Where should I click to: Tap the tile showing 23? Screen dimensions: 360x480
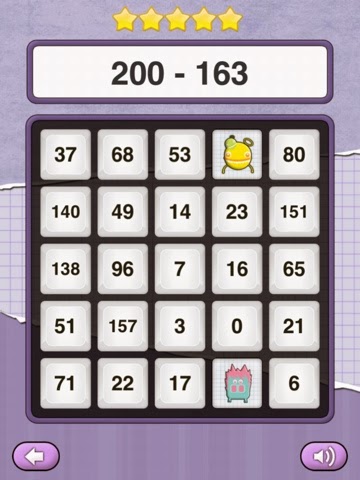click(237, 212)
